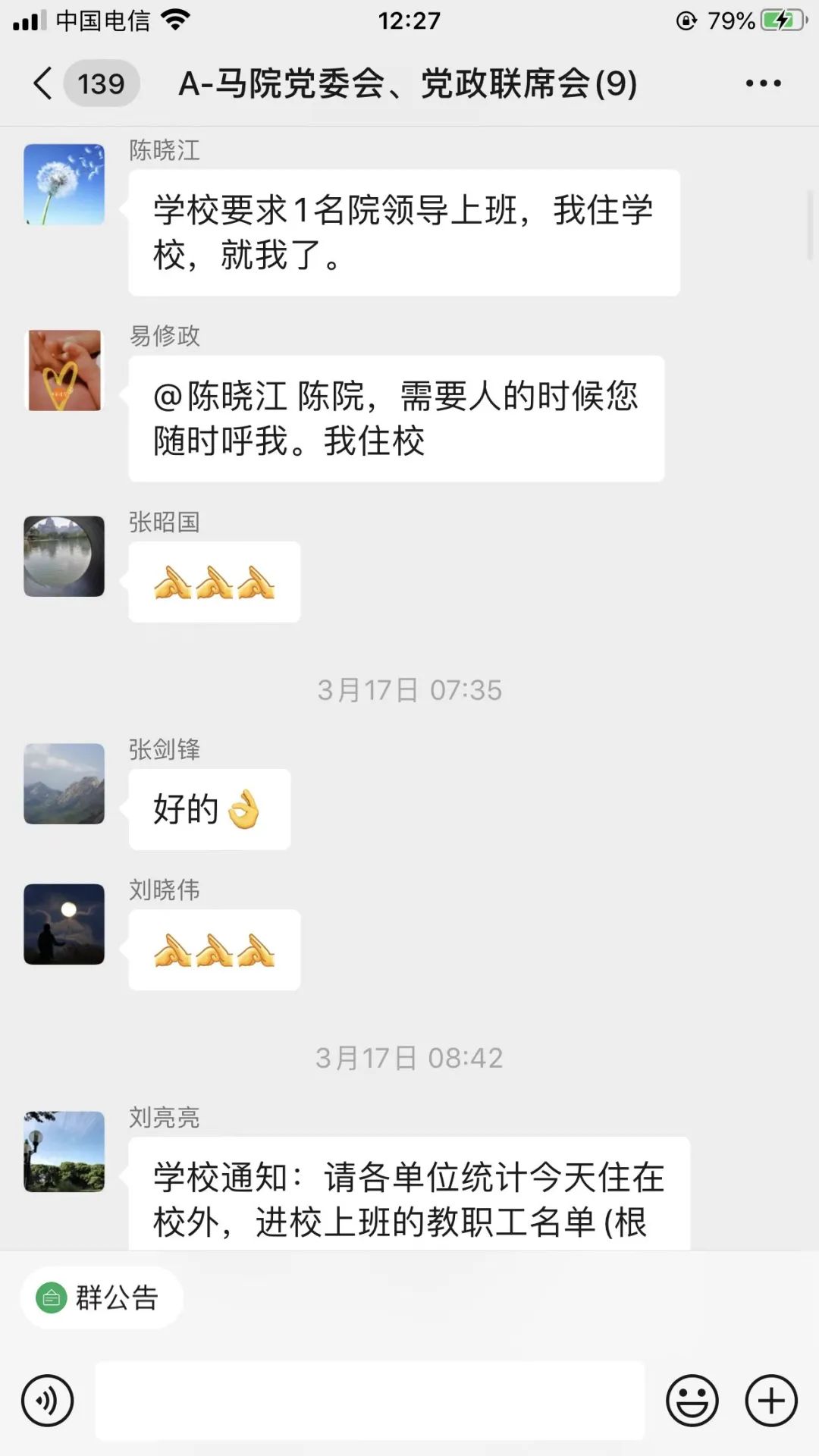This screenshot has width=819, height=1456.
Task: View 刘亮亮's profile avatar
Action: (x=64, y=1151)
